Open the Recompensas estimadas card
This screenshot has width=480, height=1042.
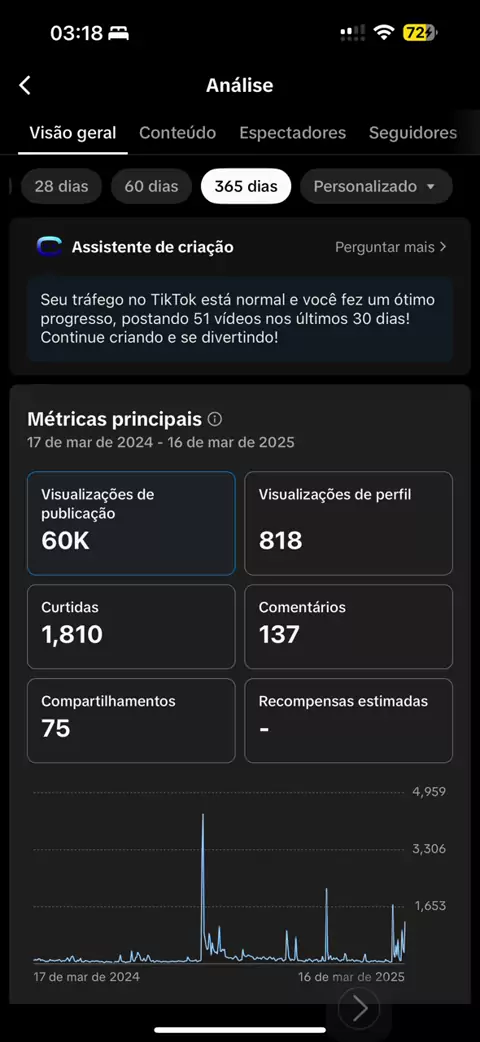(x=348, y=720)
